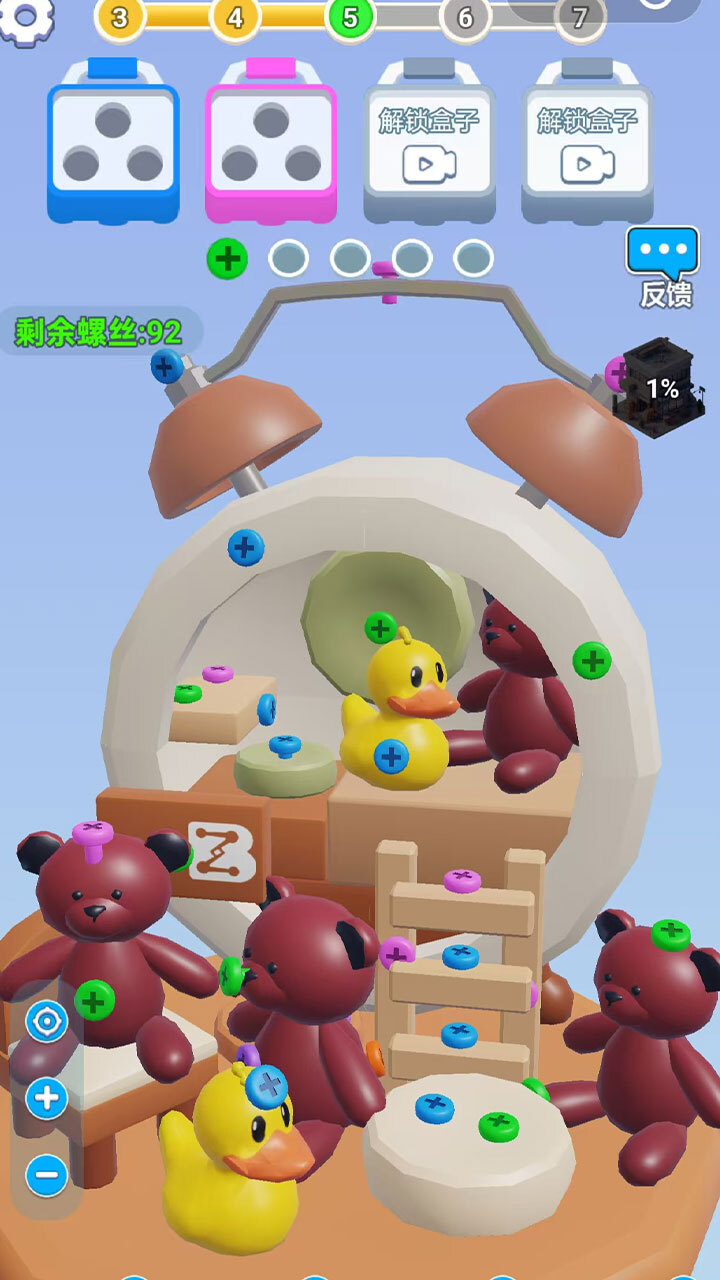Zoom in with the plus button

click(47, 1097)
